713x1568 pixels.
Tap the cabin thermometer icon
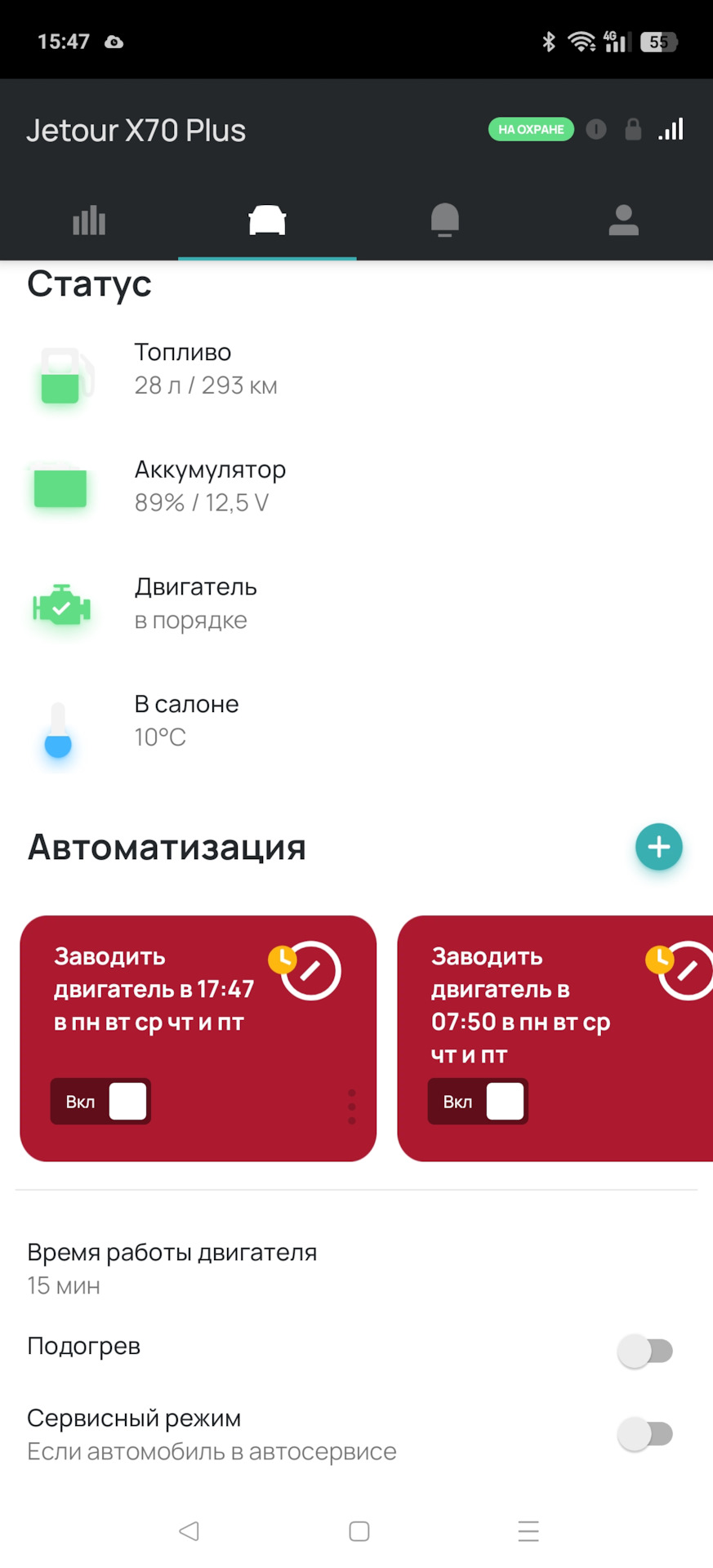pyautogui.click(x=58, y=731)
